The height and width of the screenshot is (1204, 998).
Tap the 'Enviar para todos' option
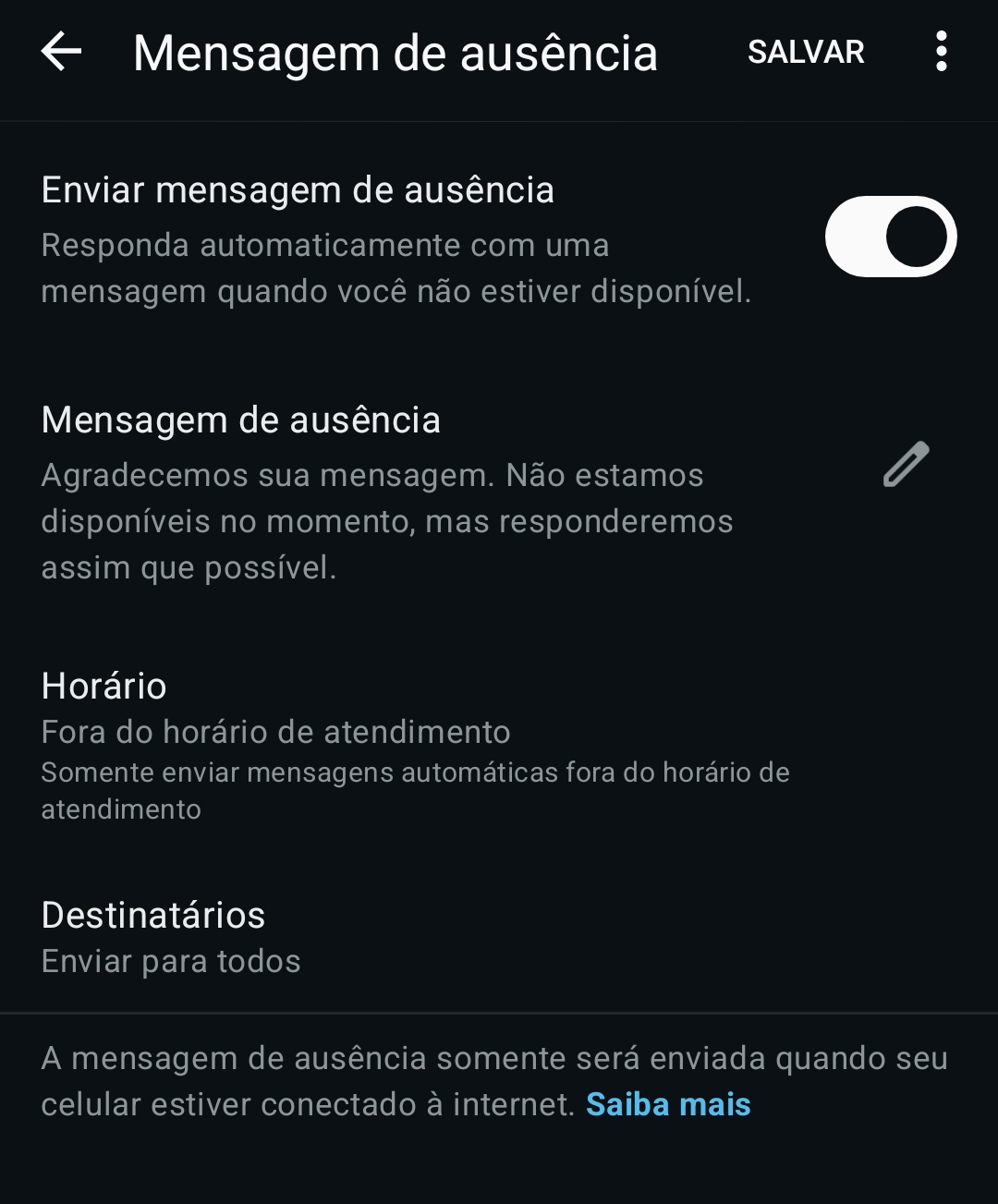click(x=170, y=961)
